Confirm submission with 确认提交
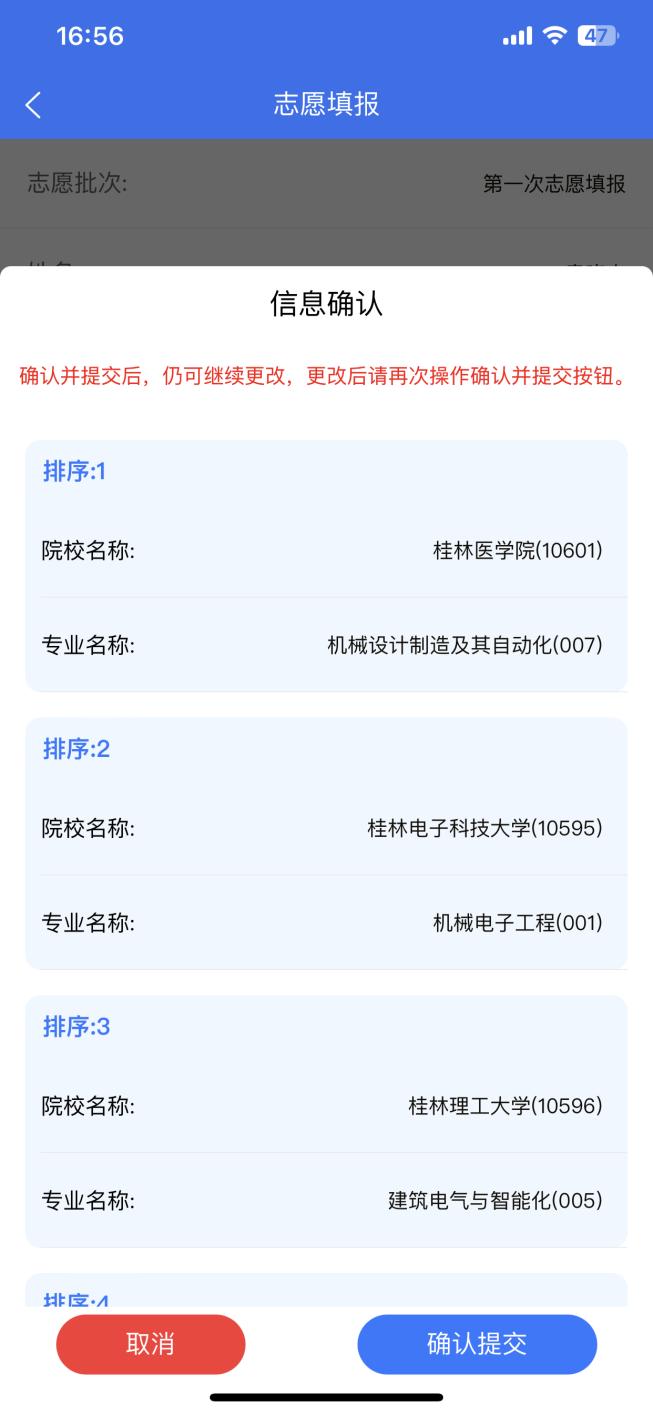This screenshot has height=1414, width=653. click(477, 1344)
